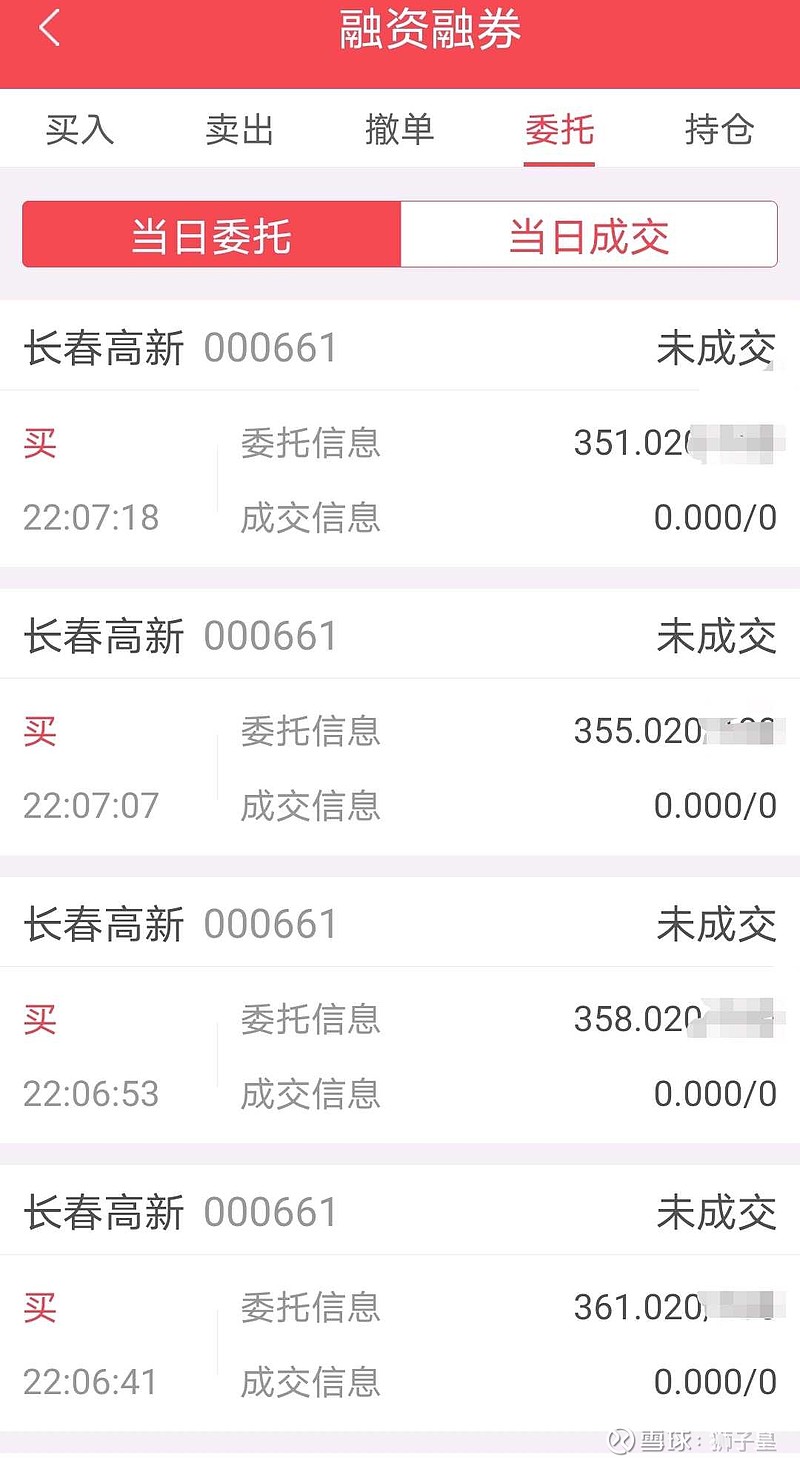Image resolution: width=800 pixels, height=1466 pixels.
Task: Switch to the 买入 tab
Action: coord(80,130)
